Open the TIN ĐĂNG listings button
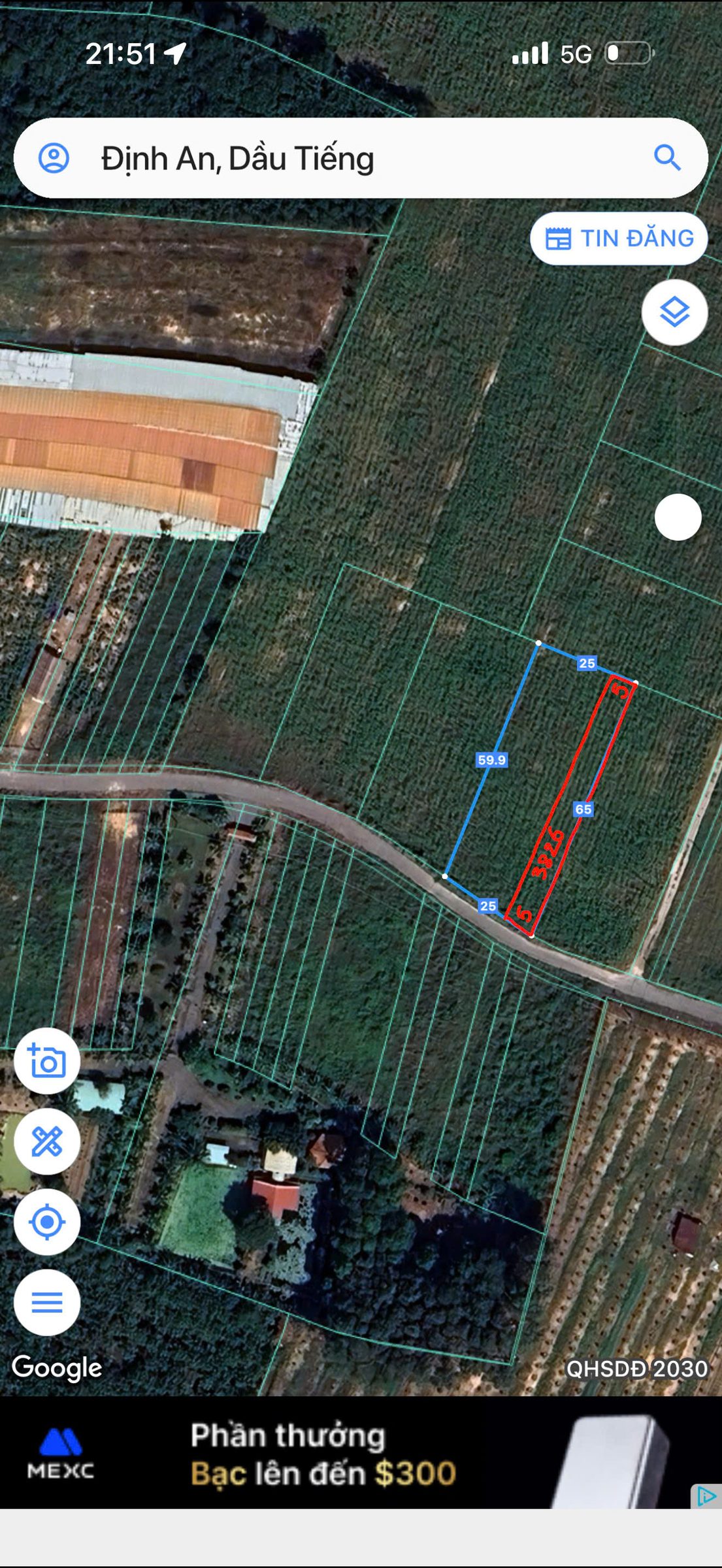Screen dimensions: 722x1568 click(x=618, y=238)
